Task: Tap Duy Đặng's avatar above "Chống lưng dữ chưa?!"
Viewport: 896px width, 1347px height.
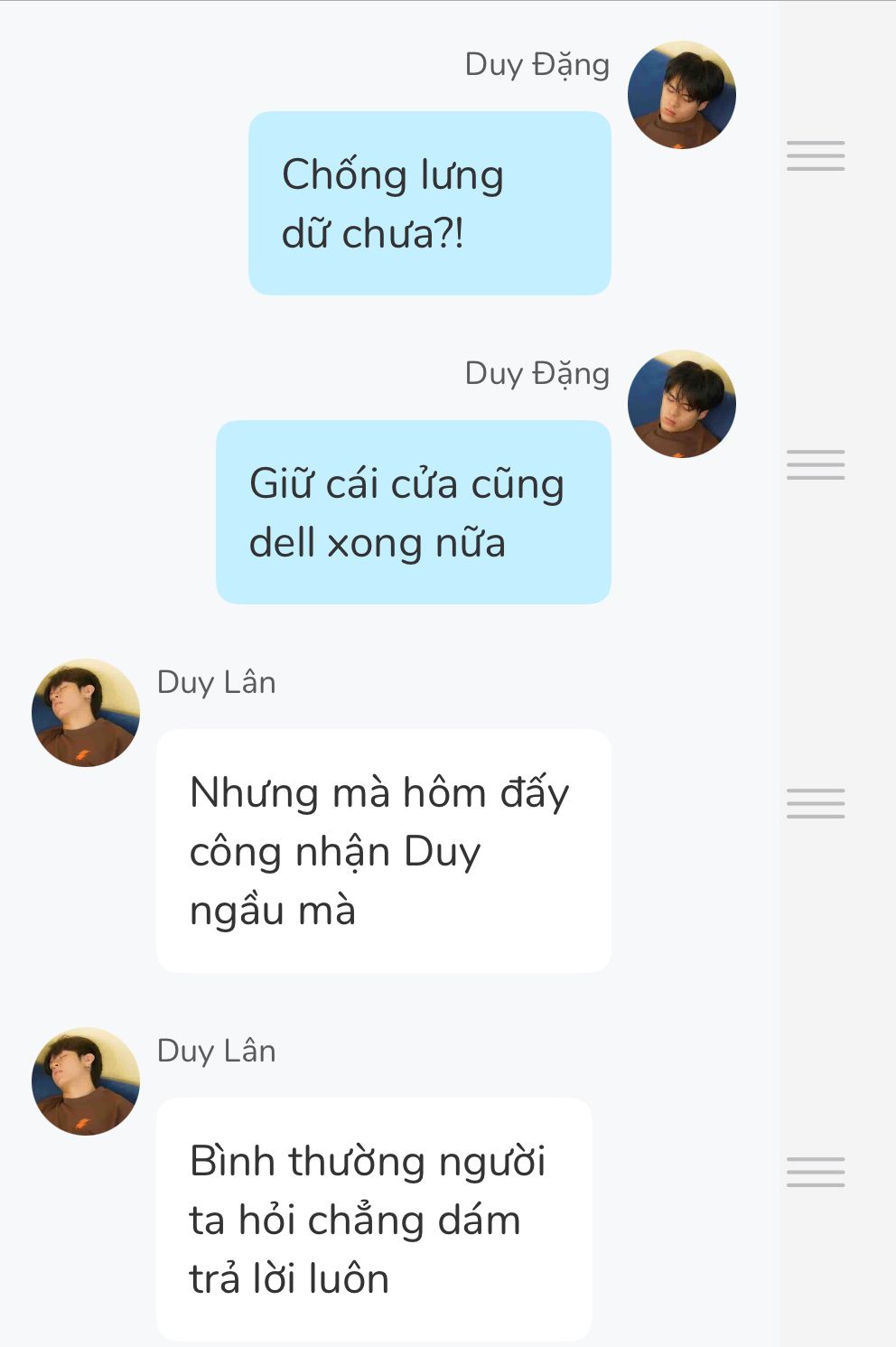Action: point(682,95)
